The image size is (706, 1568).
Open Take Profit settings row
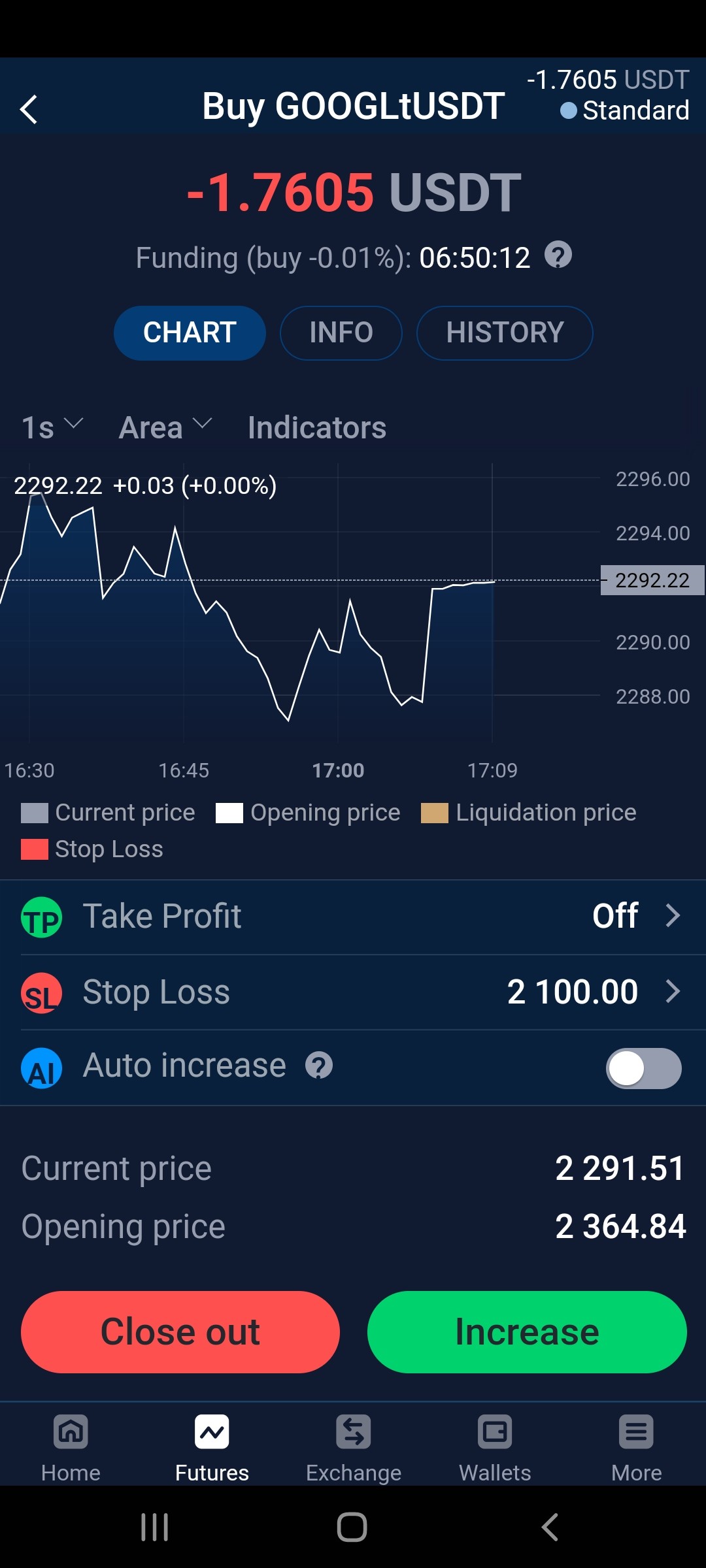point(353,917)
